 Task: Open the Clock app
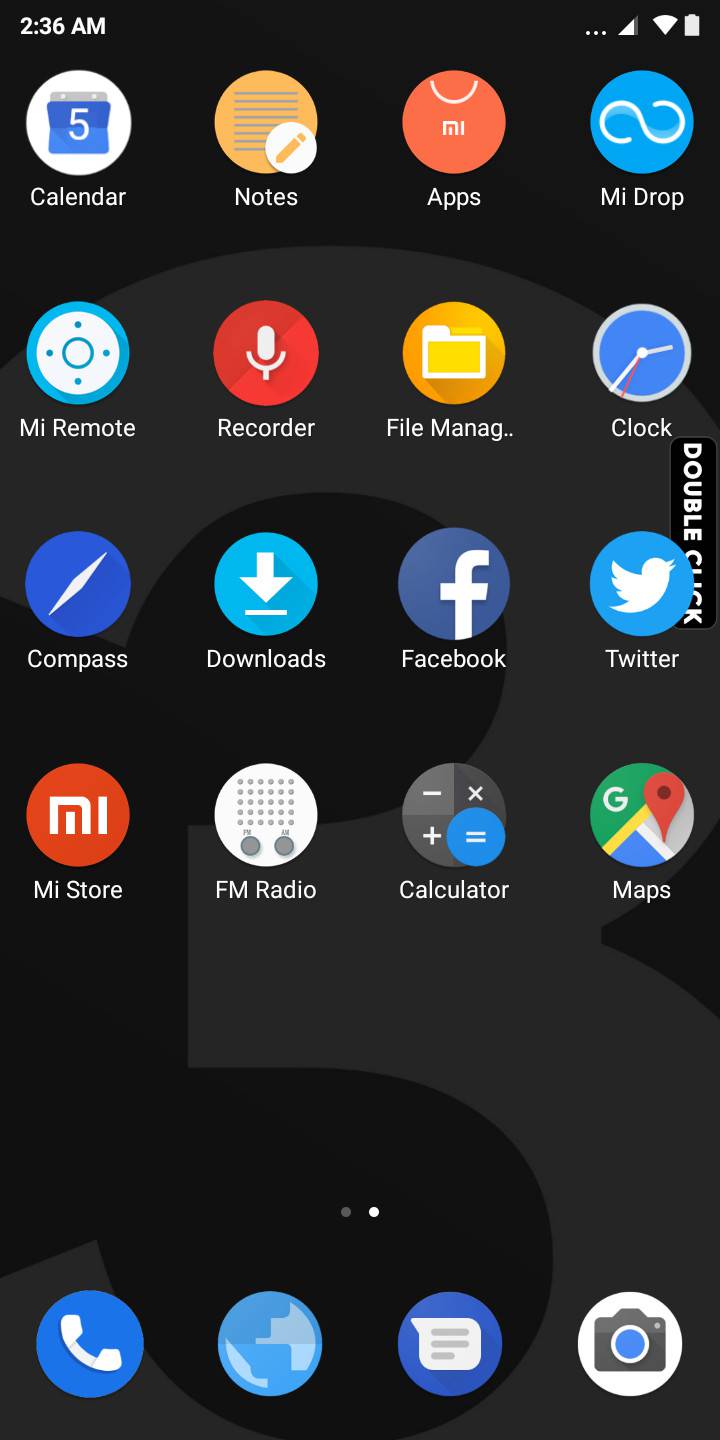tap(642, 354)
